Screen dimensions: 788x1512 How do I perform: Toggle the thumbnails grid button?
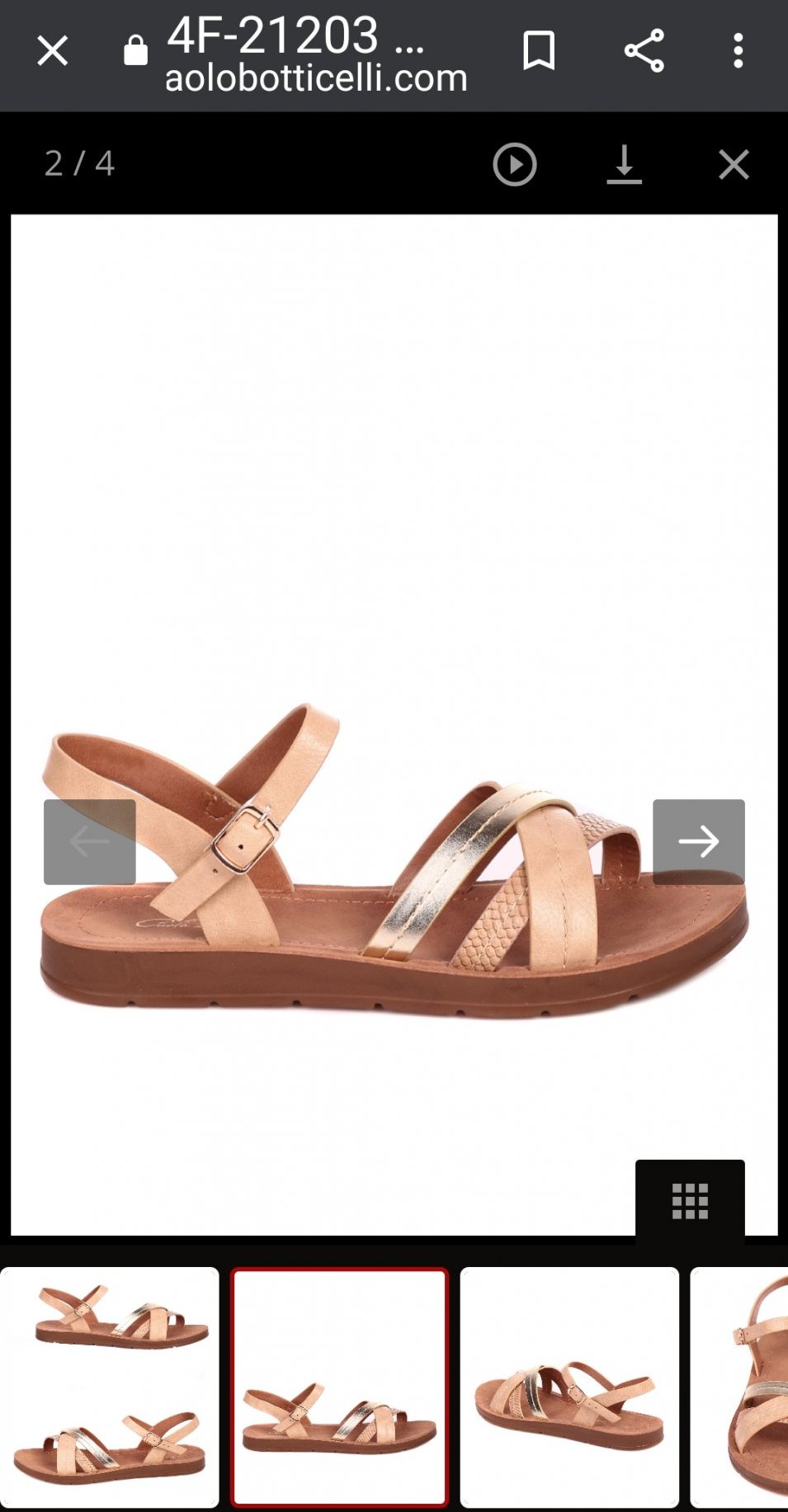tap(690, 1200)
